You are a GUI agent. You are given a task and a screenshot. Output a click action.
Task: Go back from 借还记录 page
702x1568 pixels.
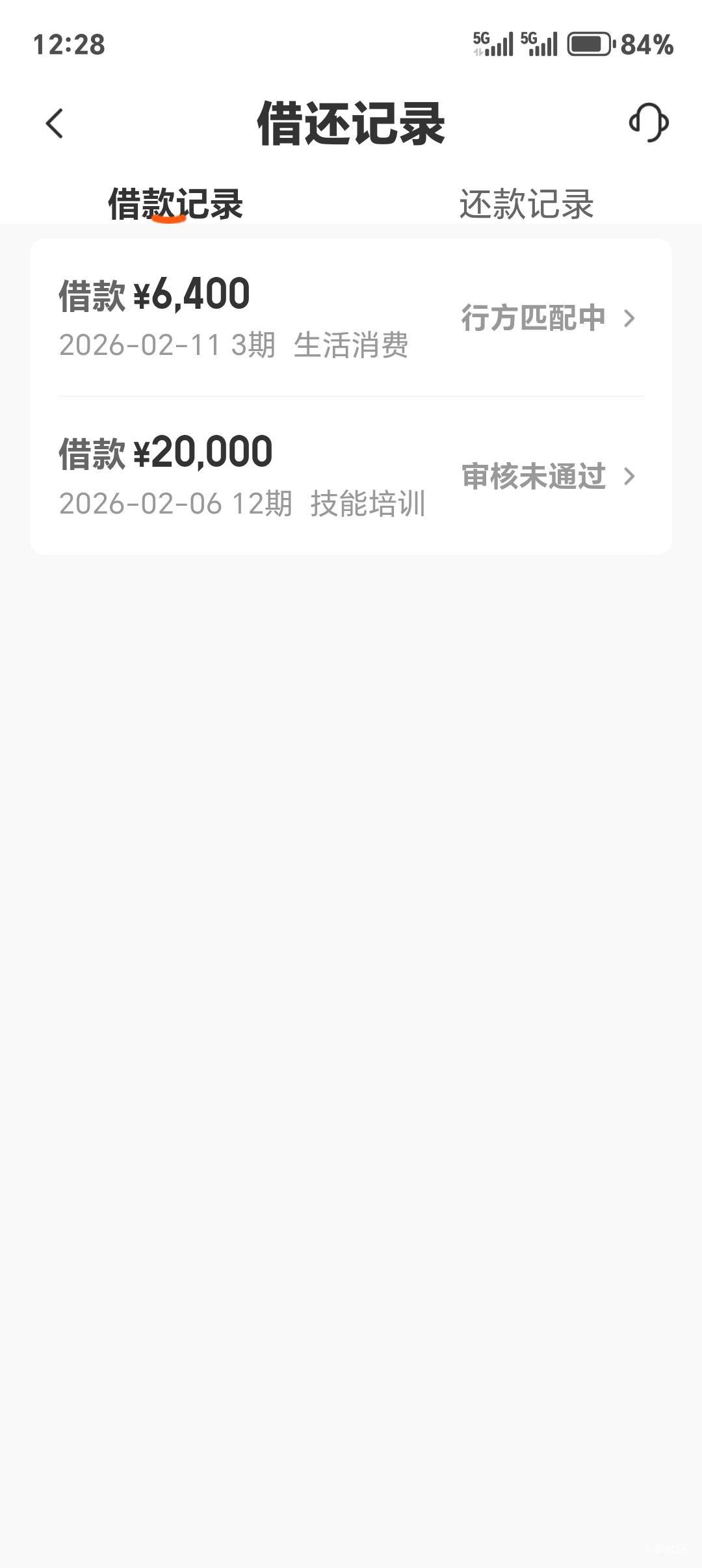tap(55, 124)
